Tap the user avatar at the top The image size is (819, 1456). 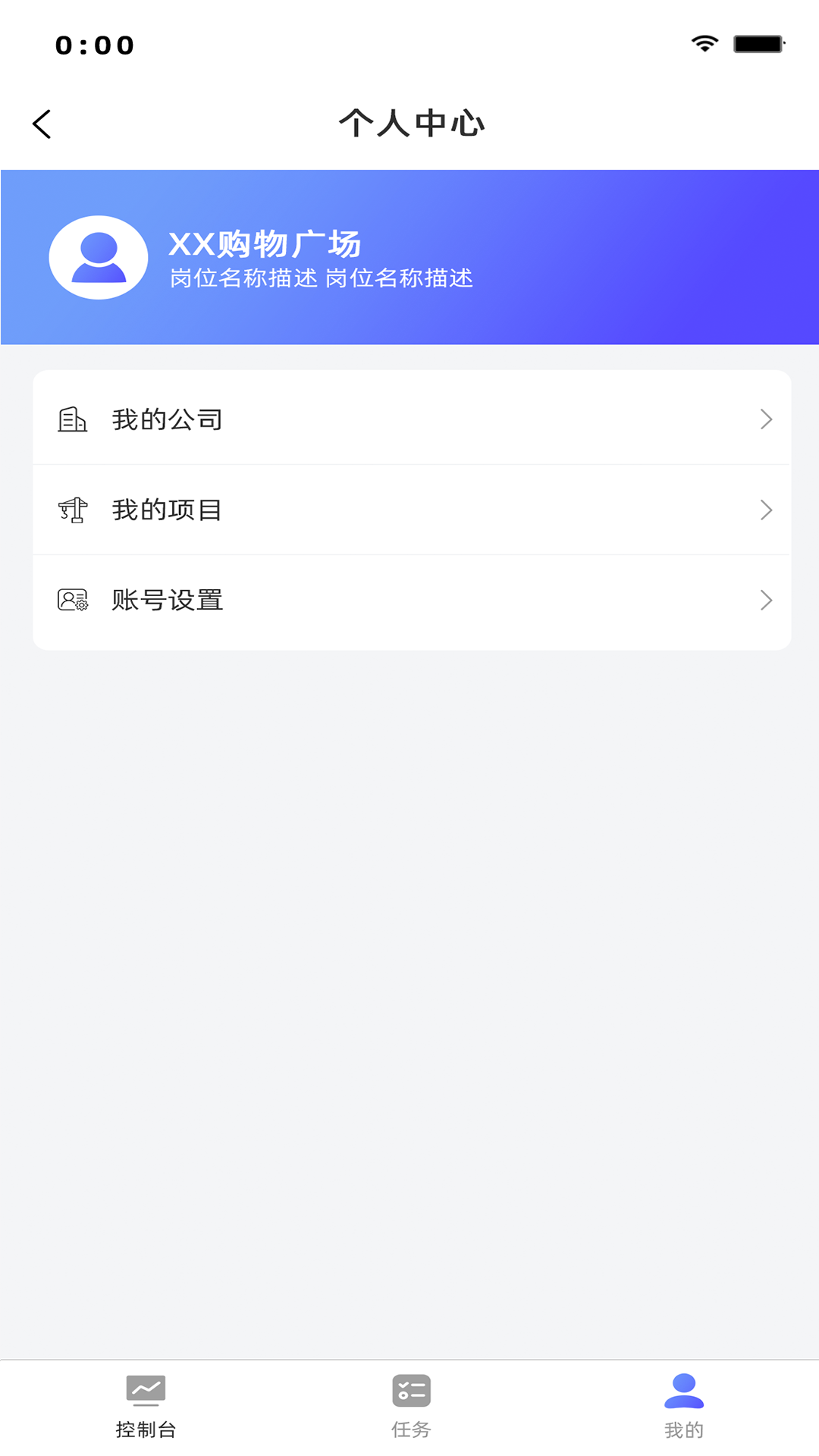coord(98,256)
